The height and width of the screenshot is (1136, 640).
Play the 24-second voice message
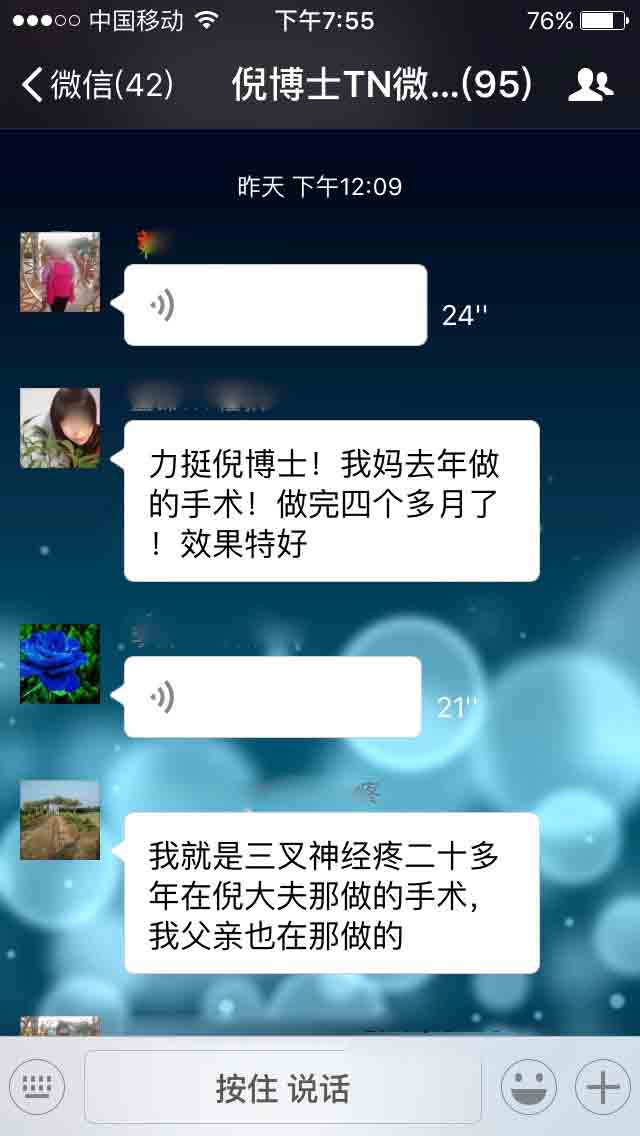tap(275, 305)
